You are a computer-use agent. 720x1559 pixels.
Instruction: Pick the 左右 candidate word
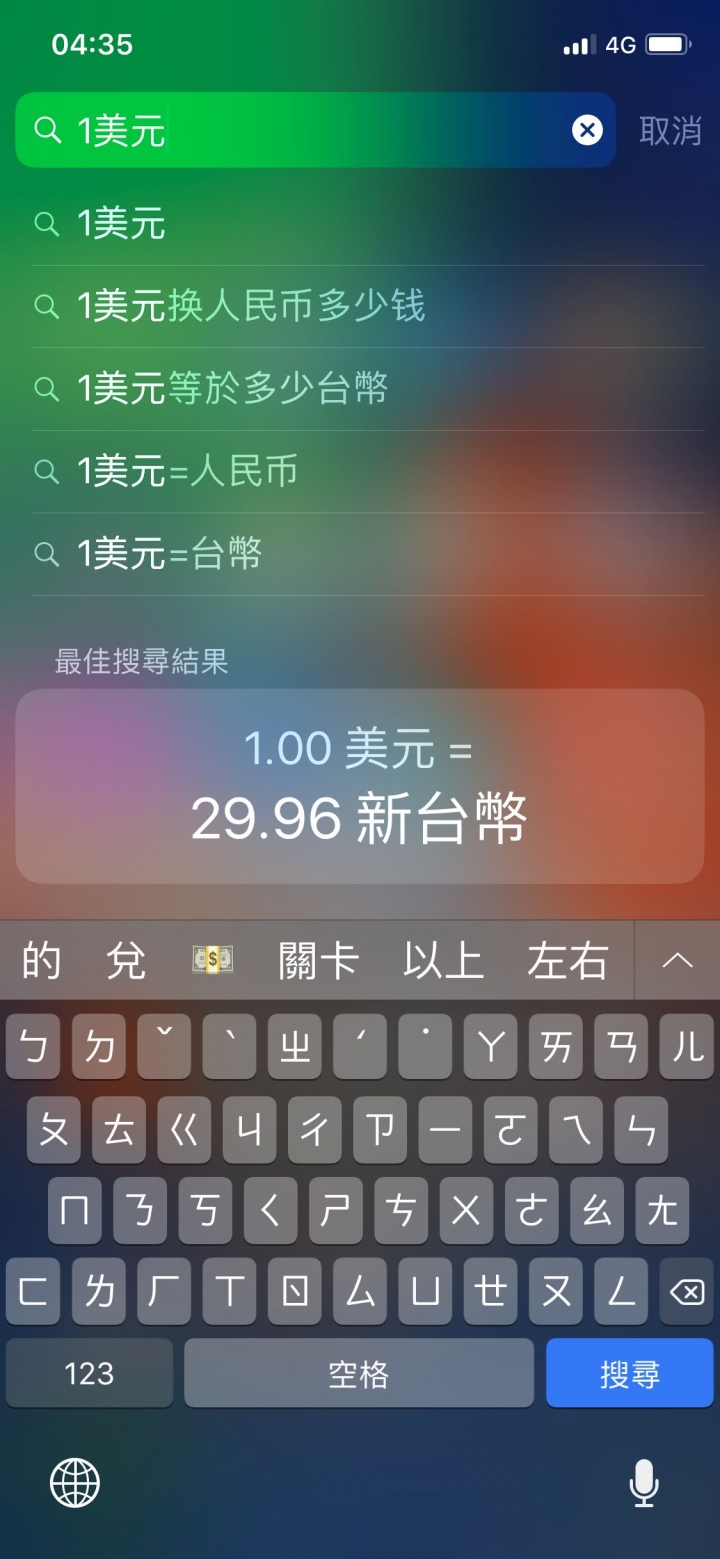coord(567,962)
